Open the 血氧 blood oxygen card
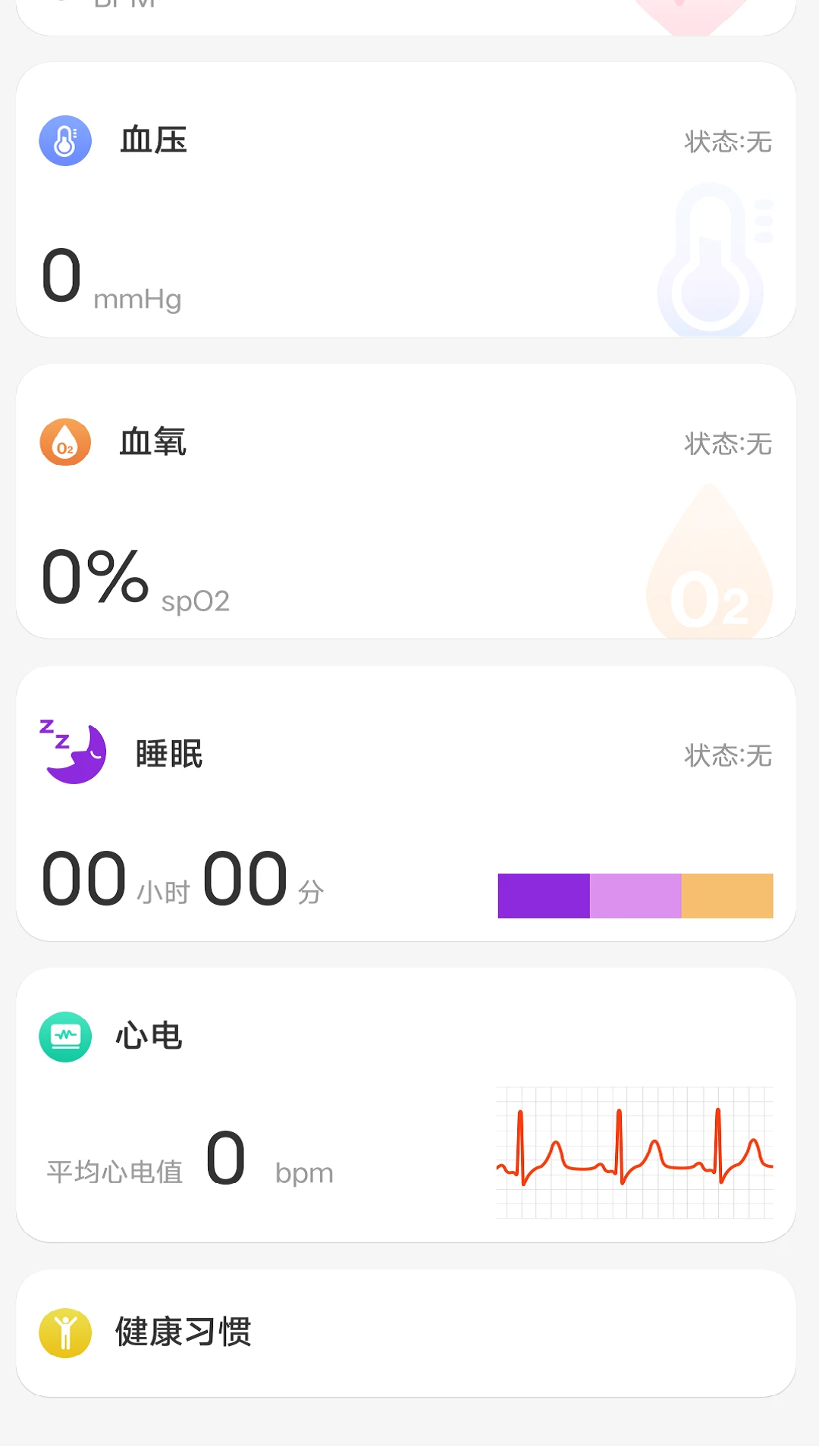Viewport: 819px width, 1456px height. pyautogui.click(x=406, y=502)
